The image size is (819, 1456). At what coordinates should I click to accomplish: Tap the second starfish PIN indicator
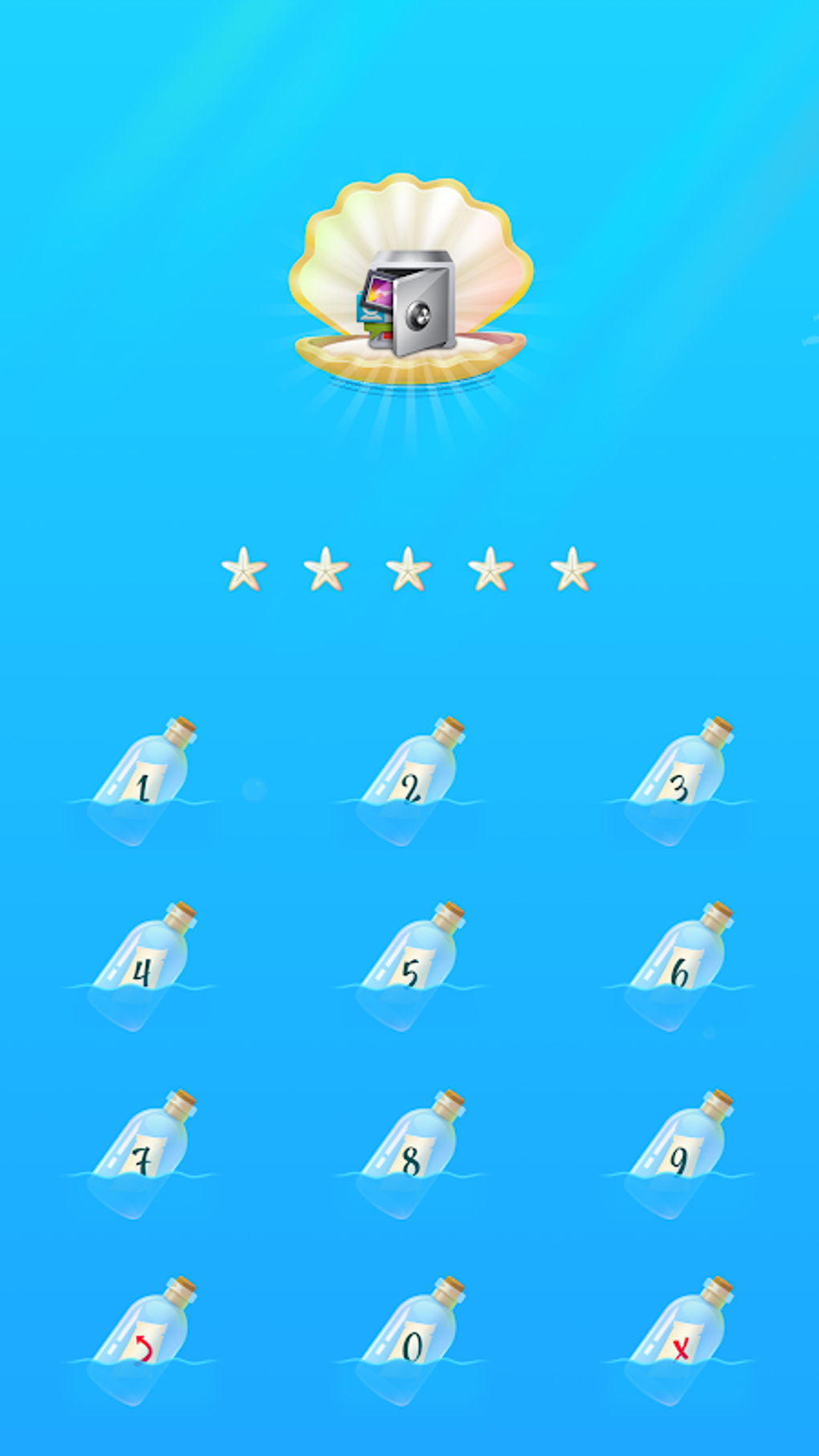tap(325, 570)
